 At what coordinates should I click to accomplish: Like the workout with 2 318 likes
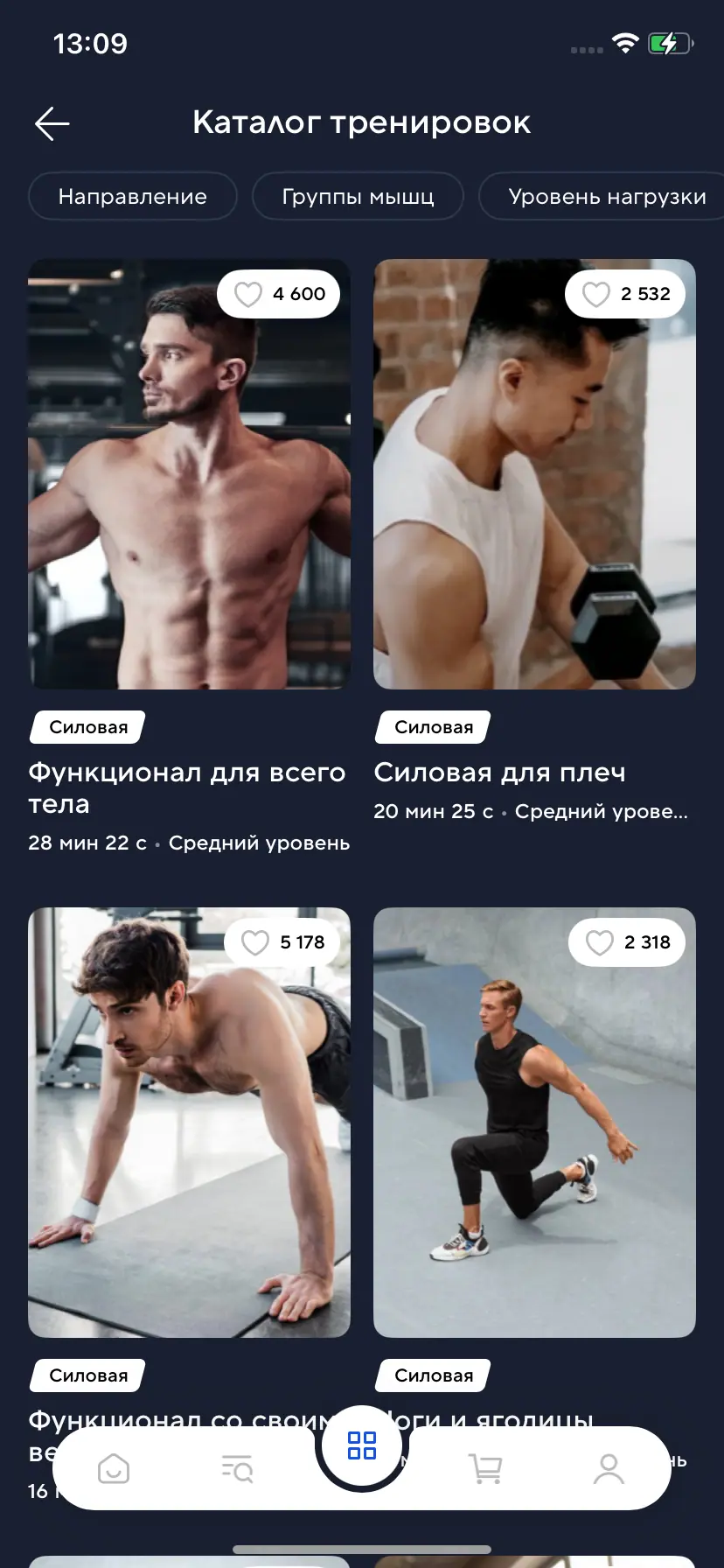click(x=600, y=942)
